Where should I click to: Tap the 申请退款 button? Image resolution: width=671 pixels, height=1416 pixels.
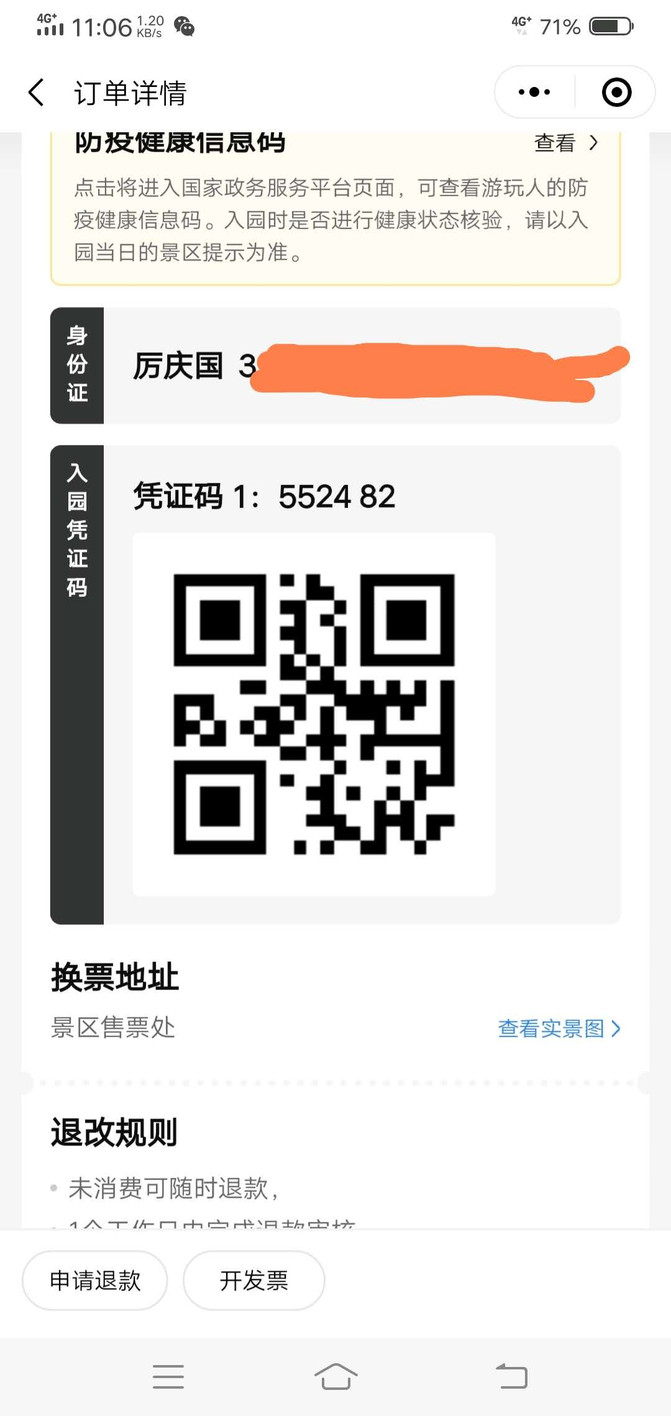point(95,1280)
